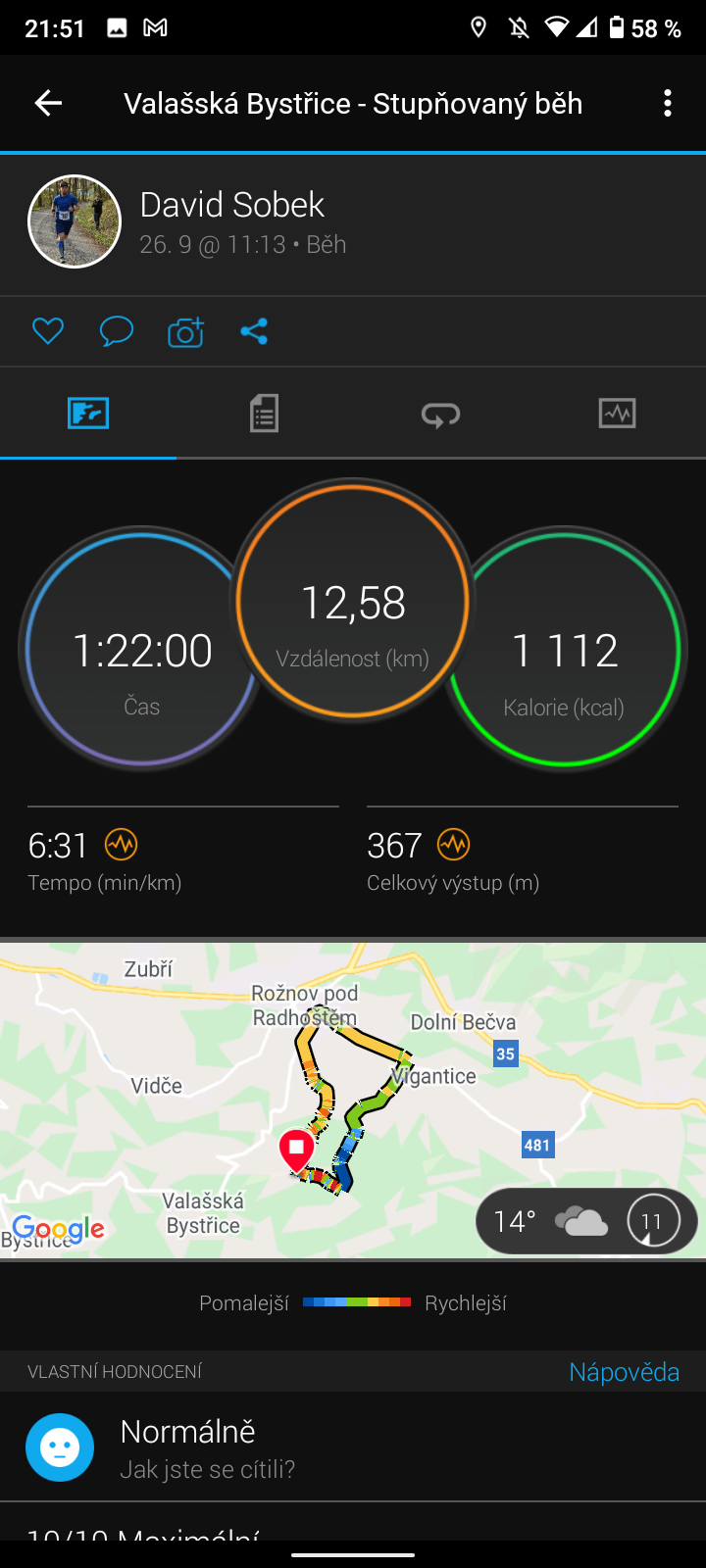Open the Normálně feeling rating row

pyautogui.click(x=353, y=1447)
